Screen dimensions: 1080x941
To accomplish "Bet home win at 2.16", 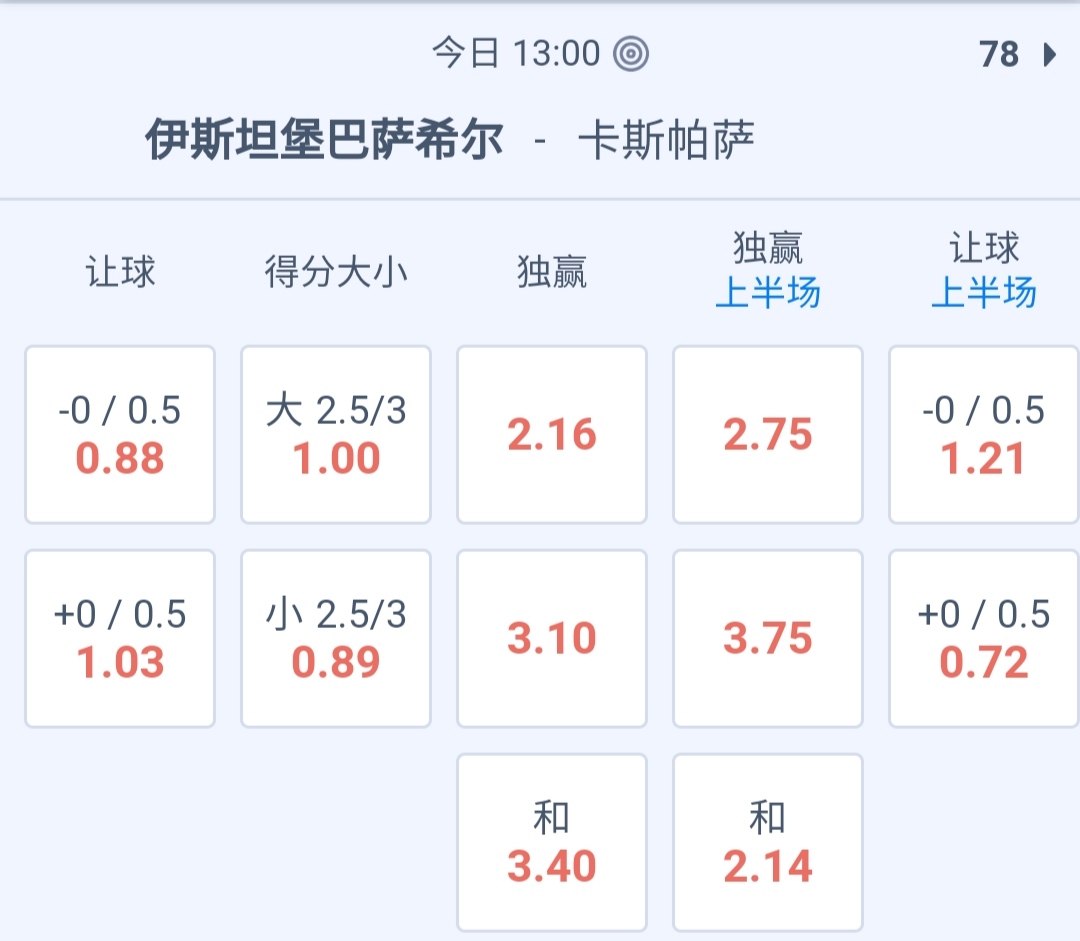I will (x=552, y=435).
